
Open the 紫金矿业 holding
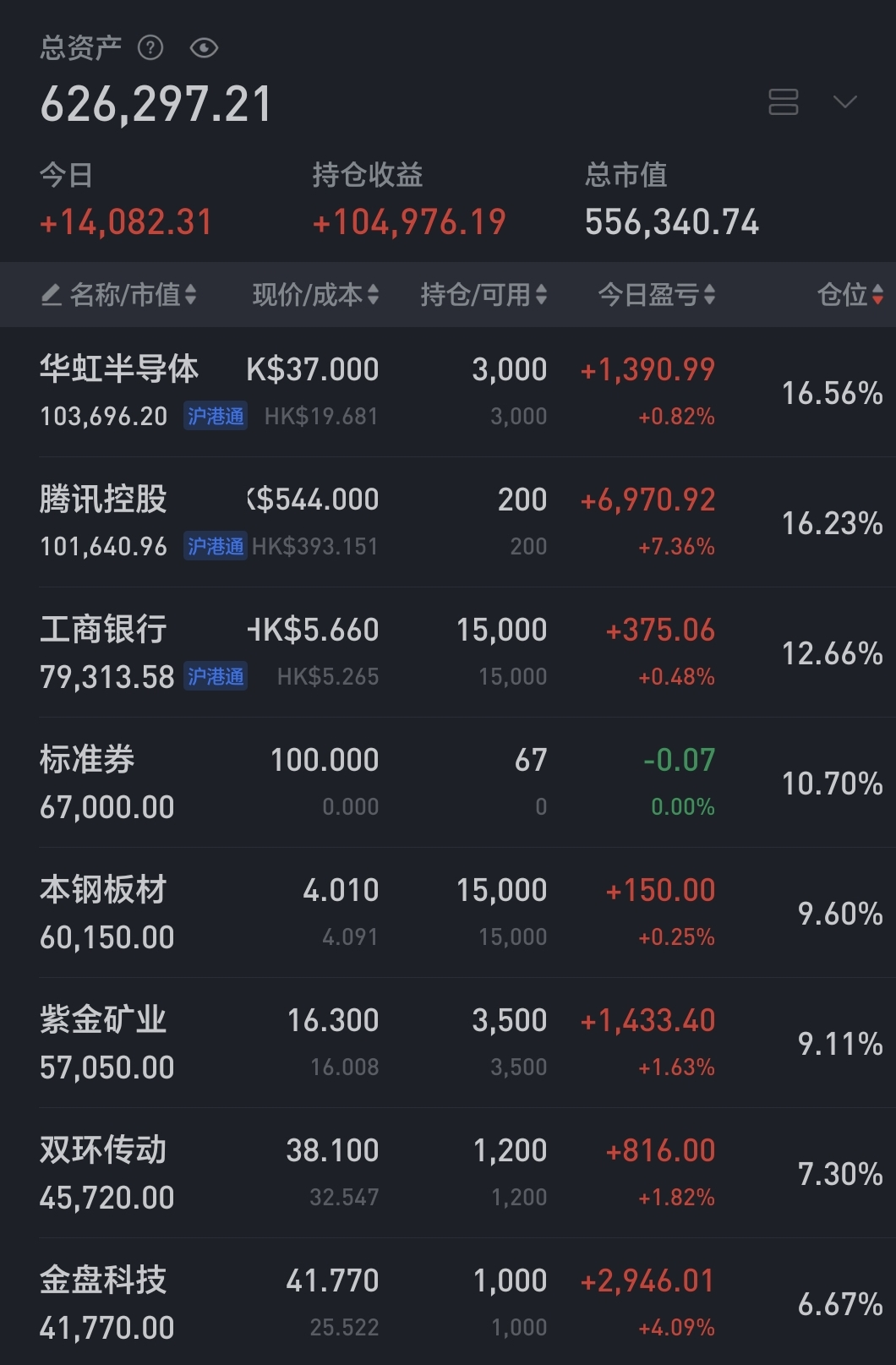(103, 1021)
